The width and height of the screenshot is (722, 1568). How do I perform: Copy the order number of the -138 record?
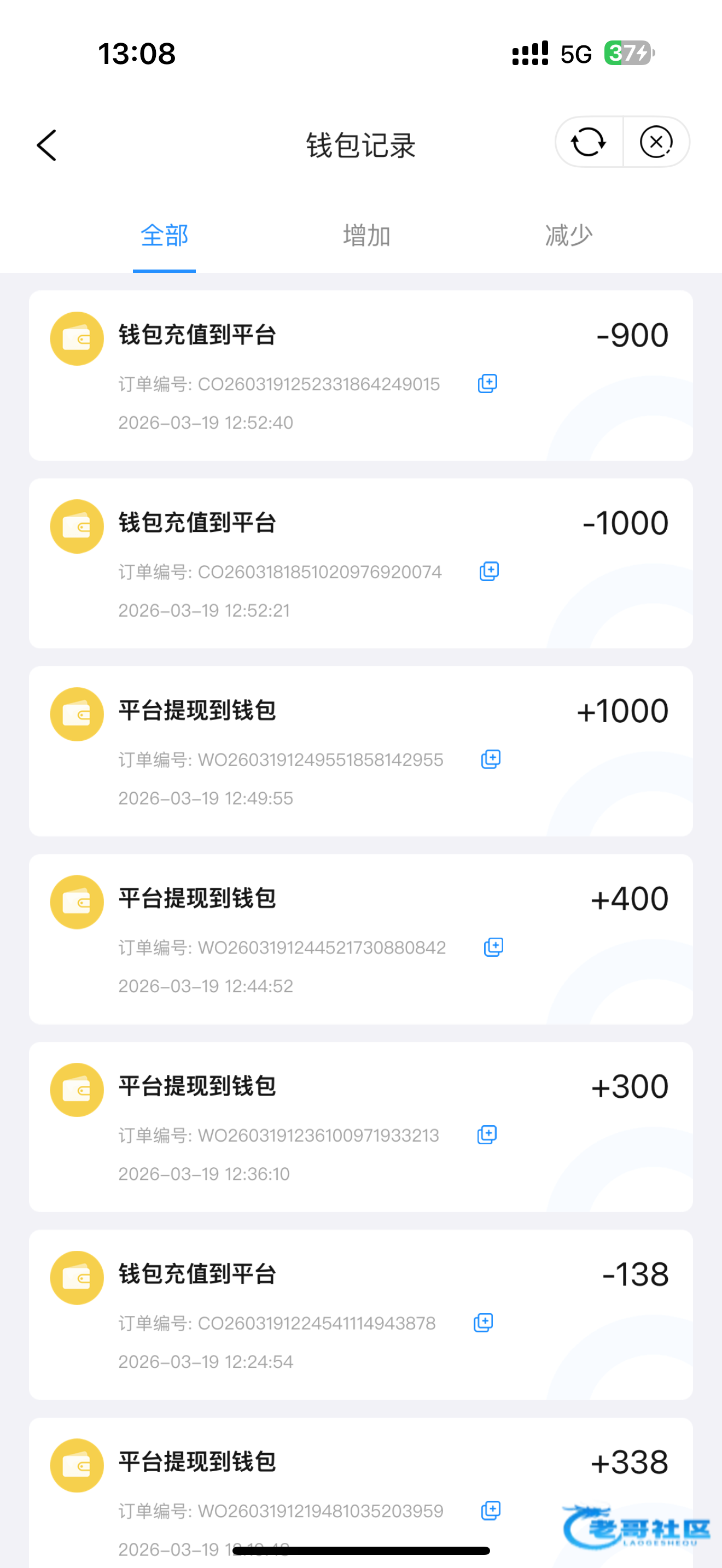(x=484, y=1323)
